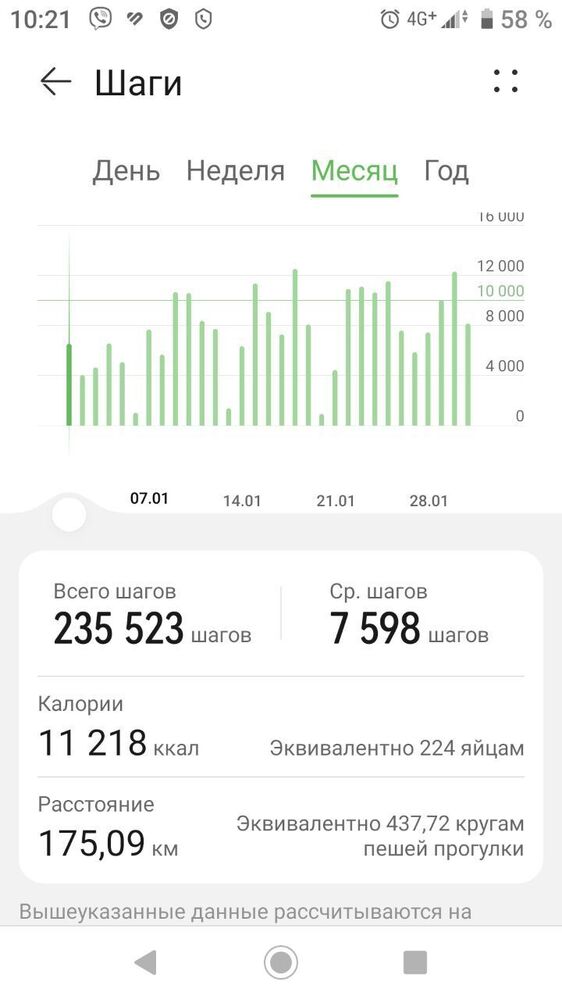562x1000 pixels.
Task: Open the four-dot overflow menu
Action: click(506, 82)
